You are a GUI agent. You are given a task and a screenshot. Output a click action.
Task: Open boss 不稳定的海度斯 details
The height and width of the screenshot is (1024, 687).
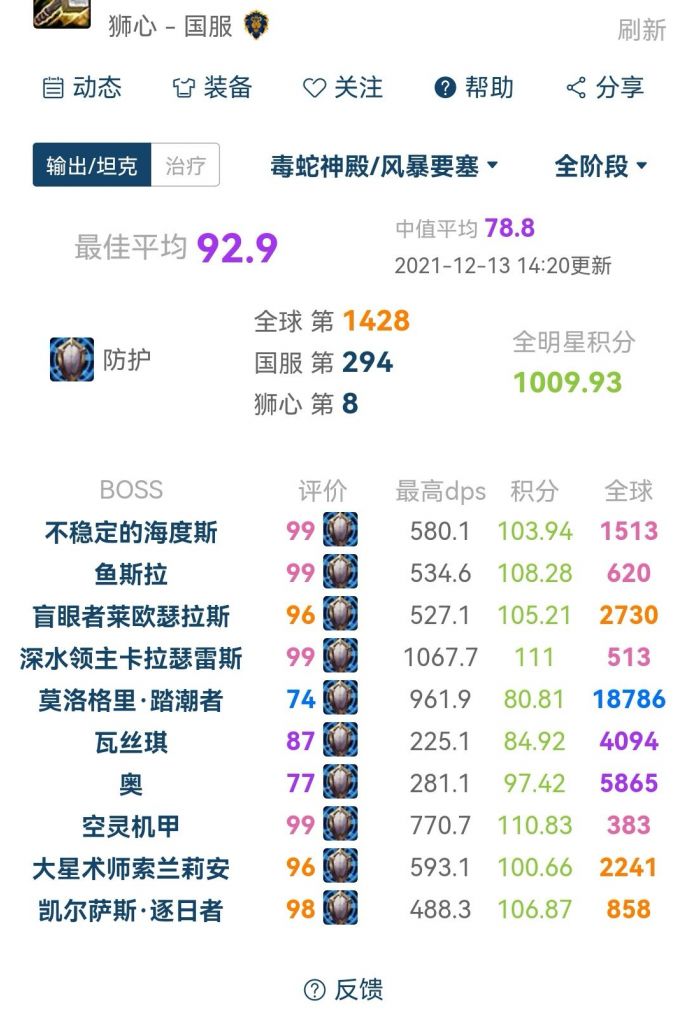click(131, 531)
